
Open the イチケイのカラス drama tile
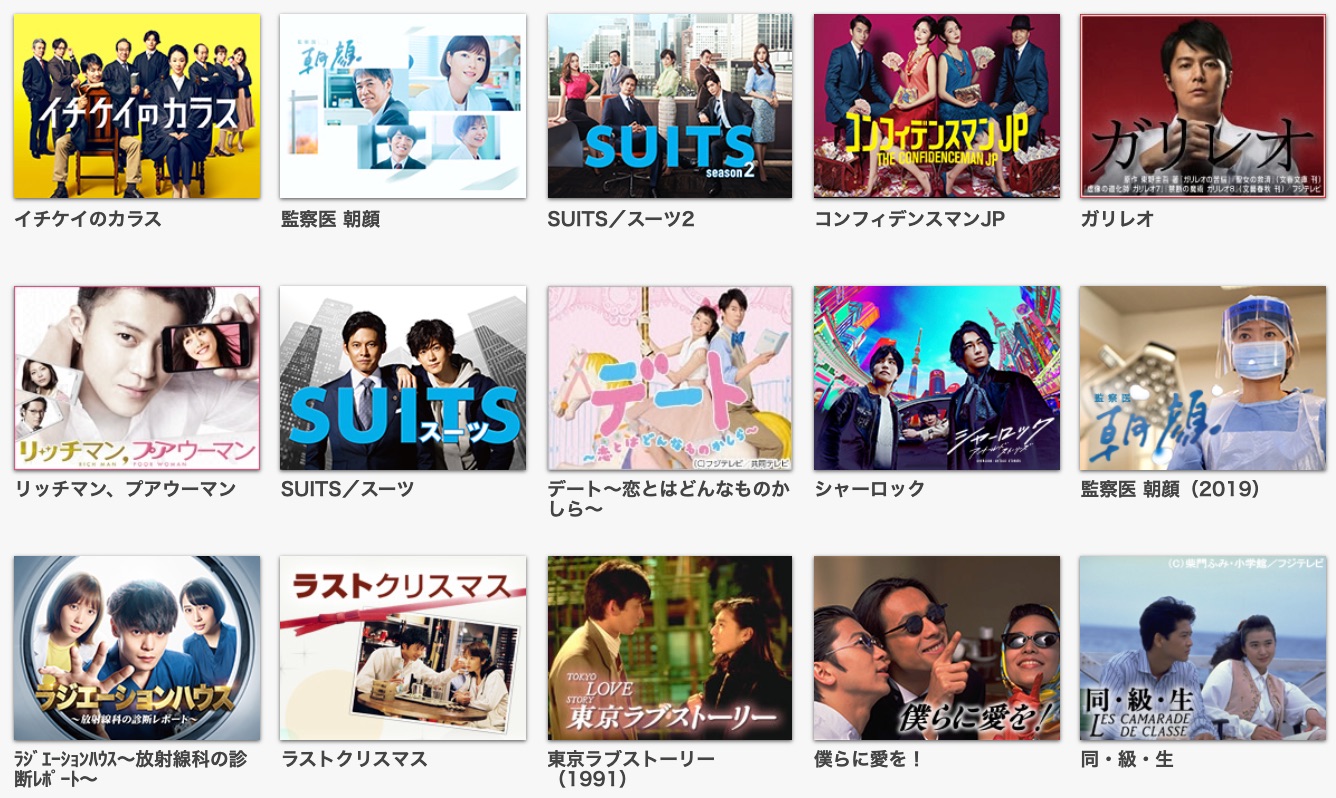pyautogui.click(x=137, y=106)
